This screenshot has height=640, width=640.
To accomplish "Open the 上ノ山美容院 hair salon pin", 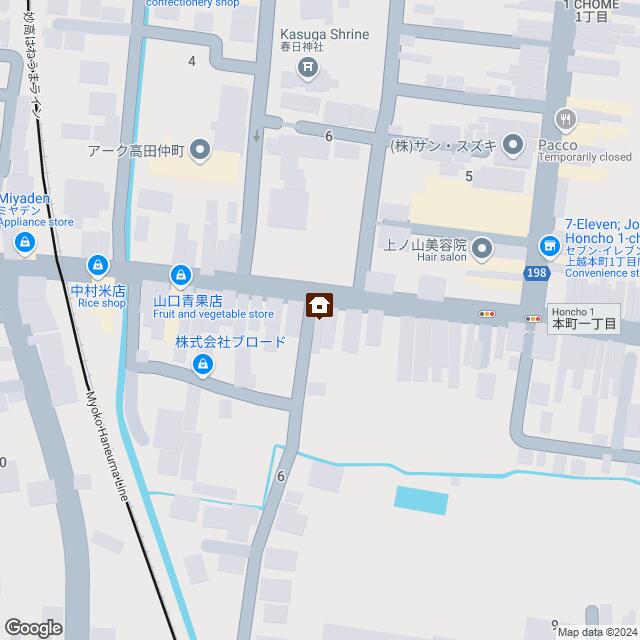I will pos(483,246).
